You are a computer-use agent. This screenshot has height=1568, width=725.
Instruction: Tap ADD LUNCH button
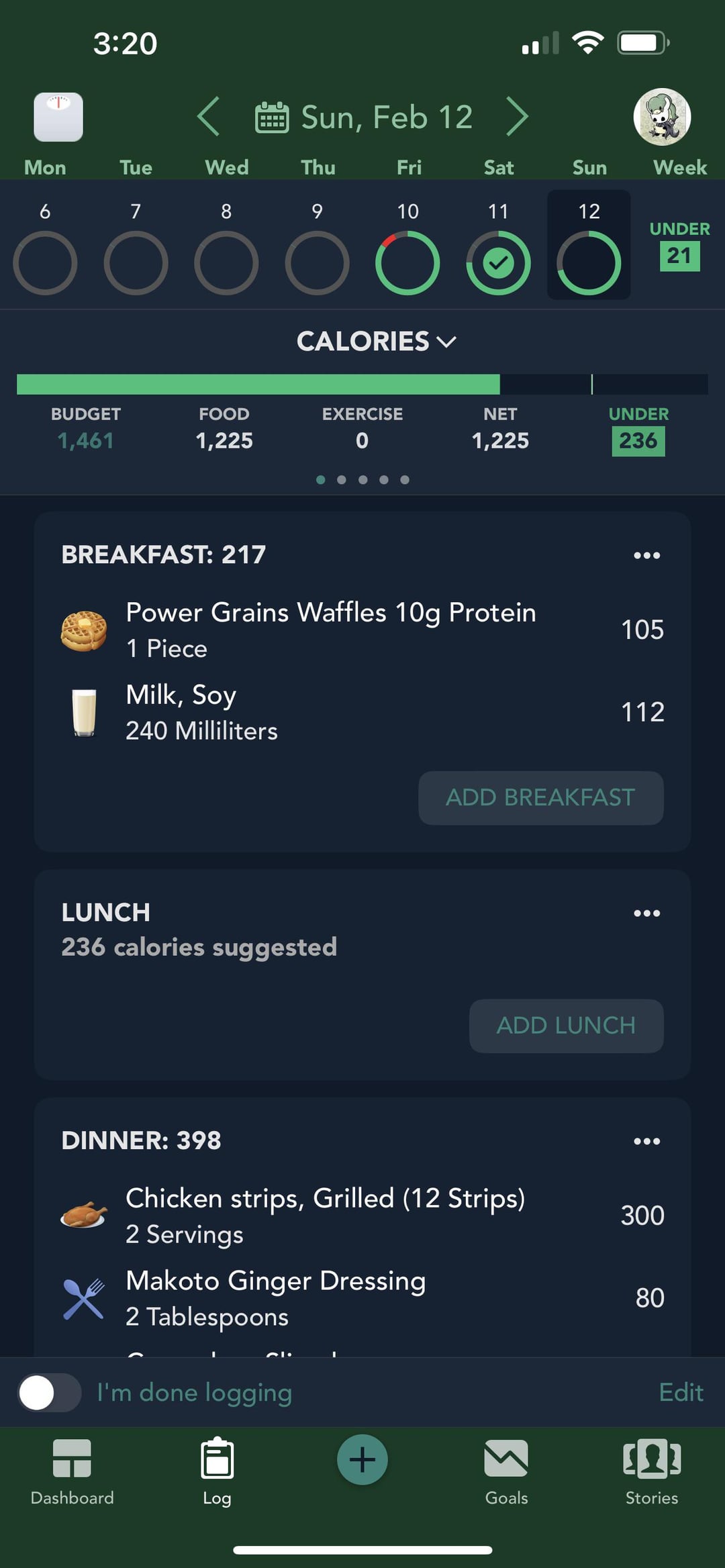[x=566, y=1026]
